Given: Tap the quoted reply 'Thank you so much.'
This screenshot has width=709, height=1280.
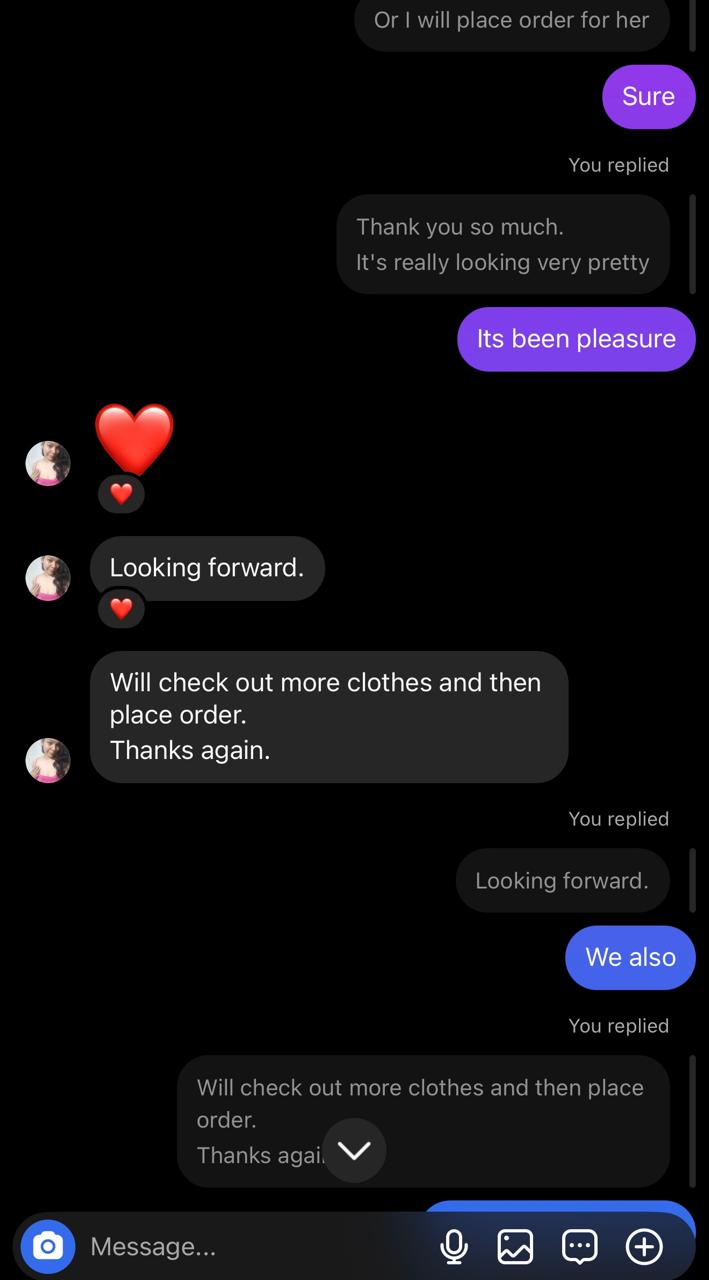Looking at the screenshot, I should (x=502, y=244).
